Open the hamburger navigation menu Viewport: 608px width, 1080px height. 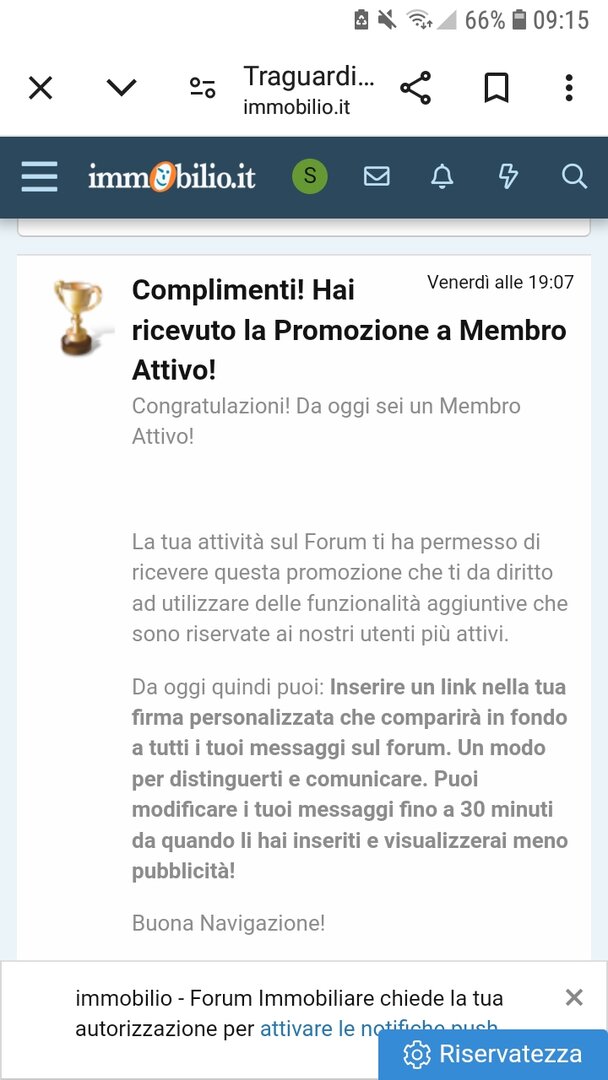[39, 177]
